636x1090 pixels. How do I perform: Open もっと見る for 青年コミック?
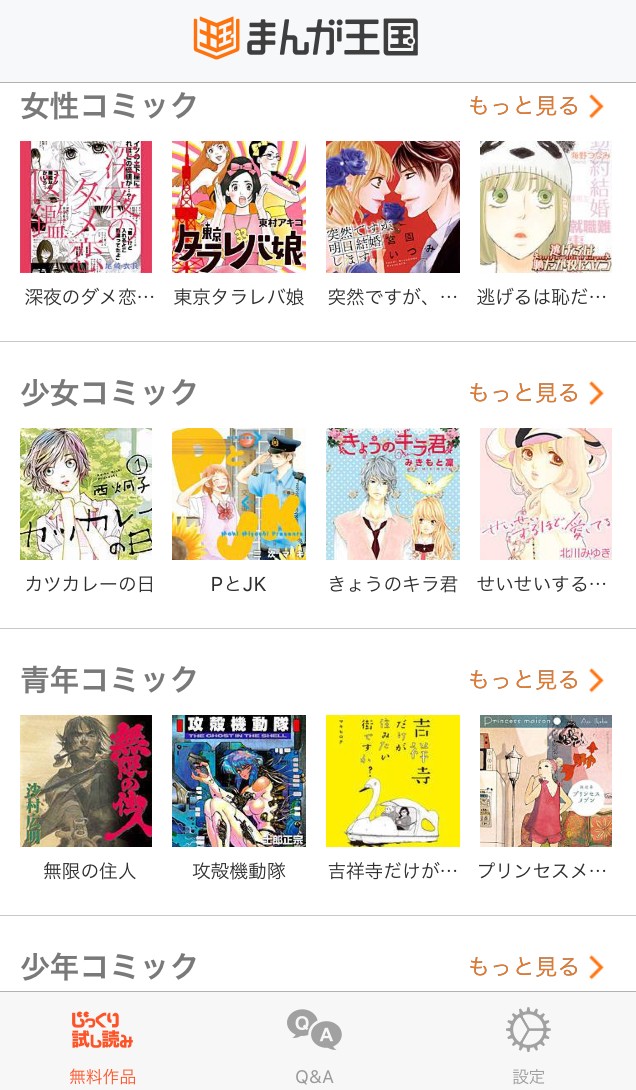[x=537, y=680]
